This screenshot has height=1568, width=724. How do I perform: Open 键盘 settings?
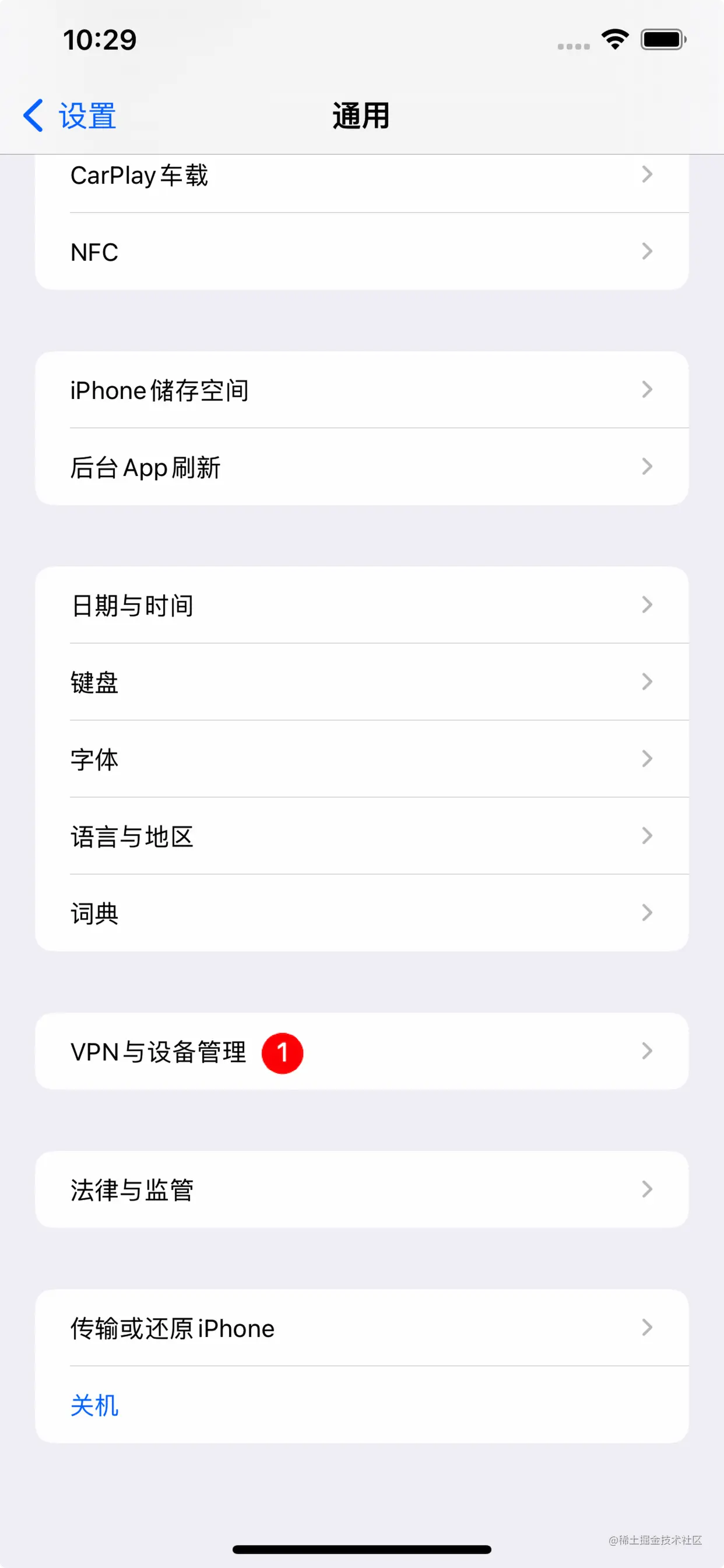click(361, 682)
